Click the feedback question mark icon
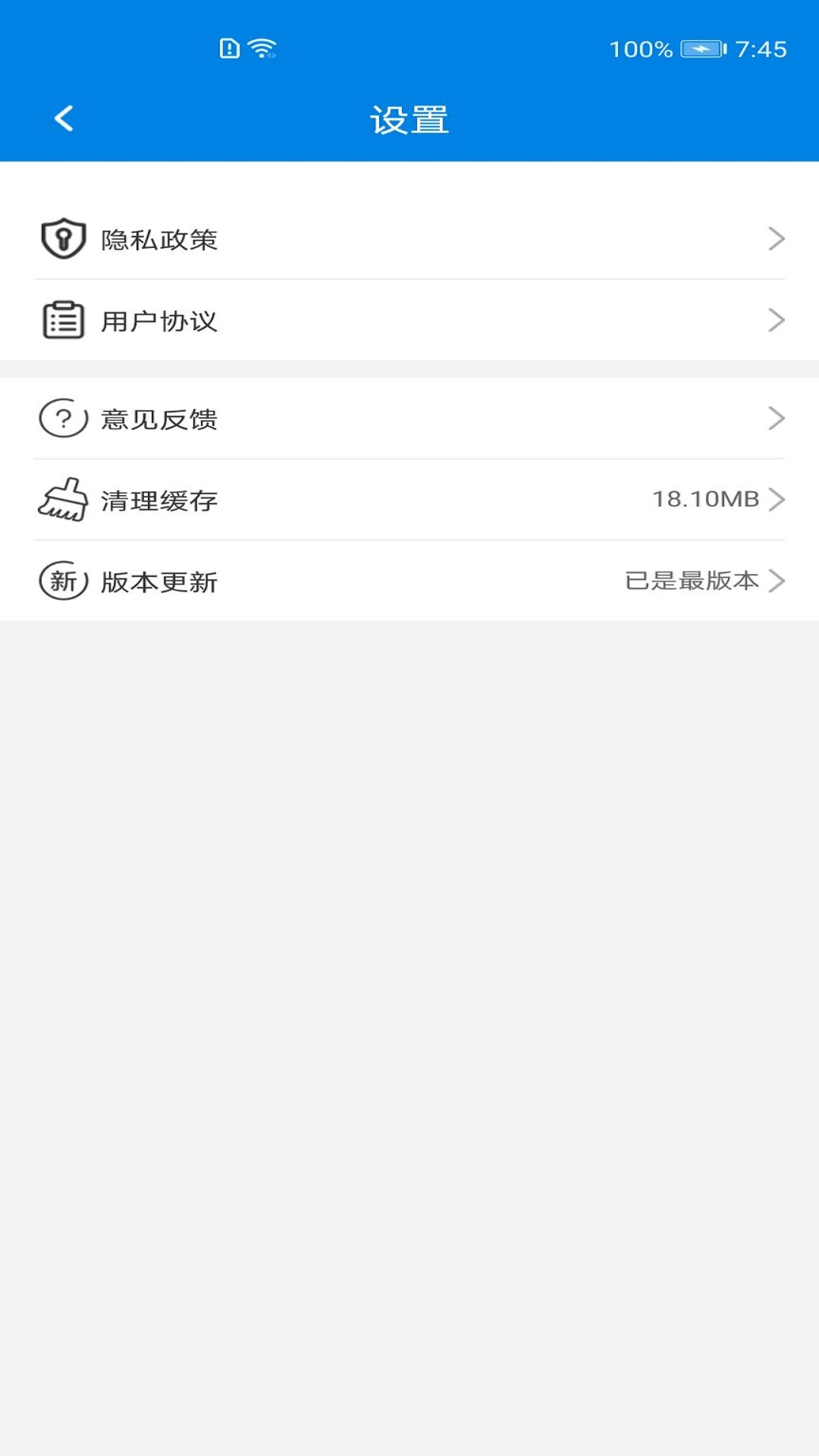 (63, 418)
